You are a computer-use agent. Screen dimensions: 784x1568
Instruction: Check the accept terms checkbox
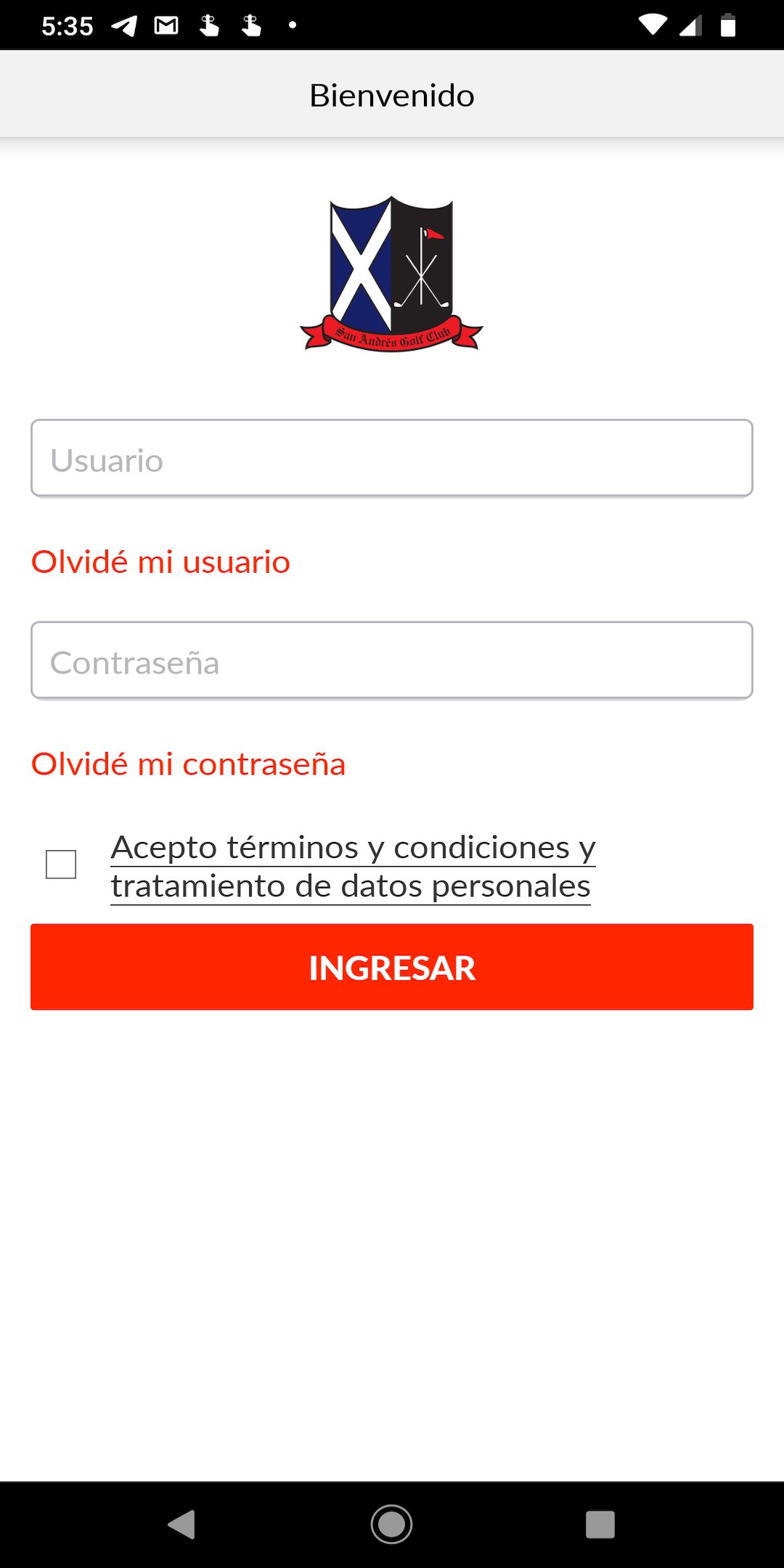pos(61,865)
